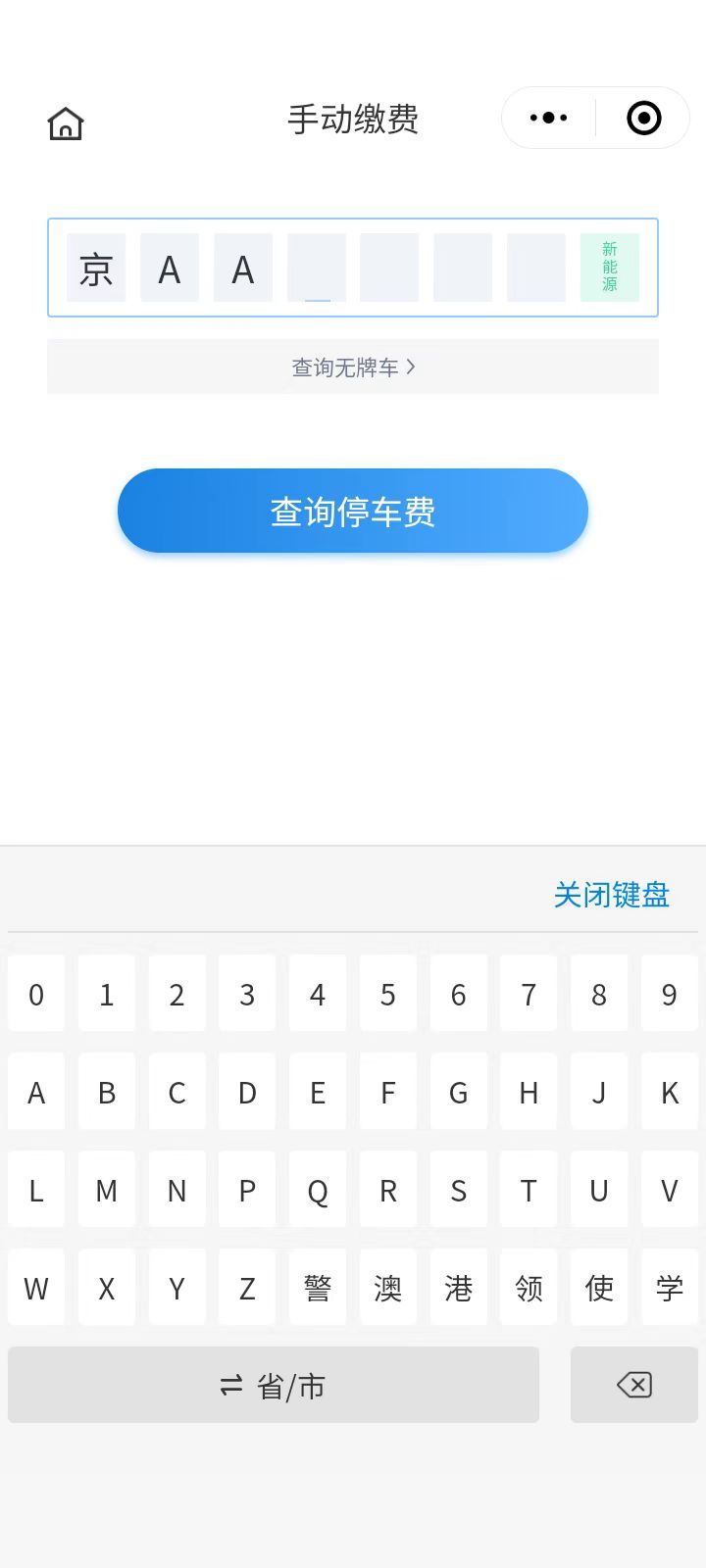Enter digit 5 on the keypad

387,995
